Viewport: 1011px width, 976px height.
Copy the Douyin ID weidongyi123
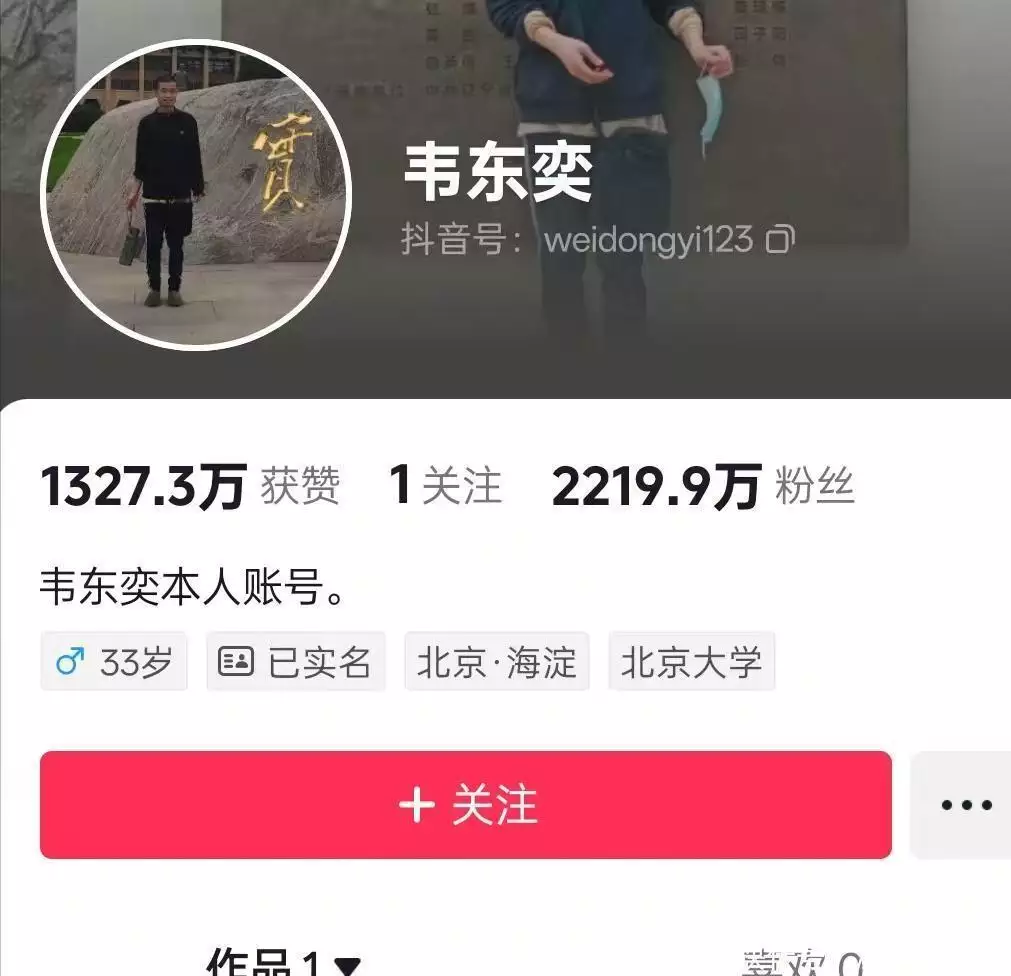pos(780,240)
